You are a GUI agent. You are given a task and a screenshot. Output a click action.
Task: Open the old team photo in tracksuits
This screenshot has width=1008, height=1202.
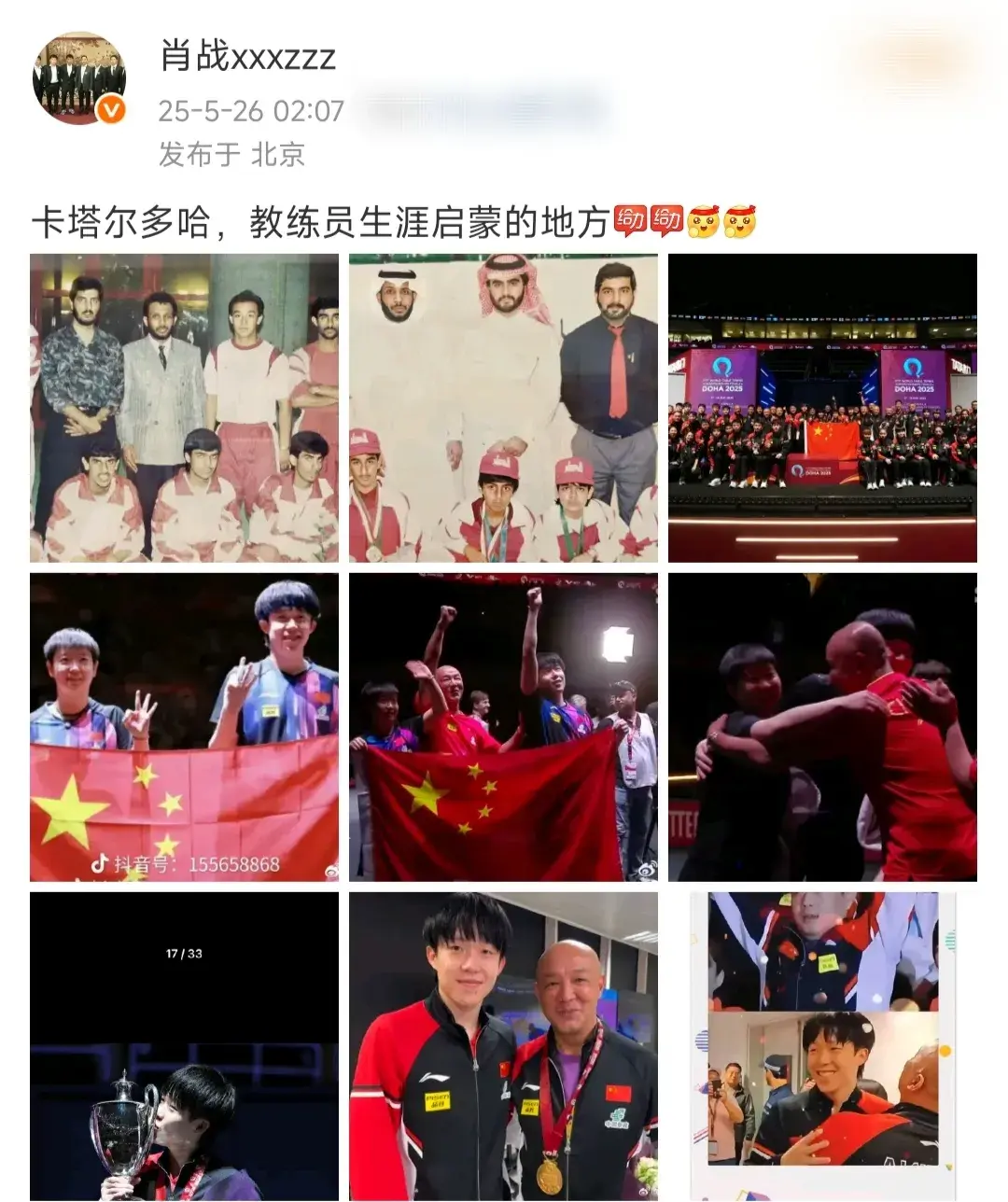click(184, 408)
